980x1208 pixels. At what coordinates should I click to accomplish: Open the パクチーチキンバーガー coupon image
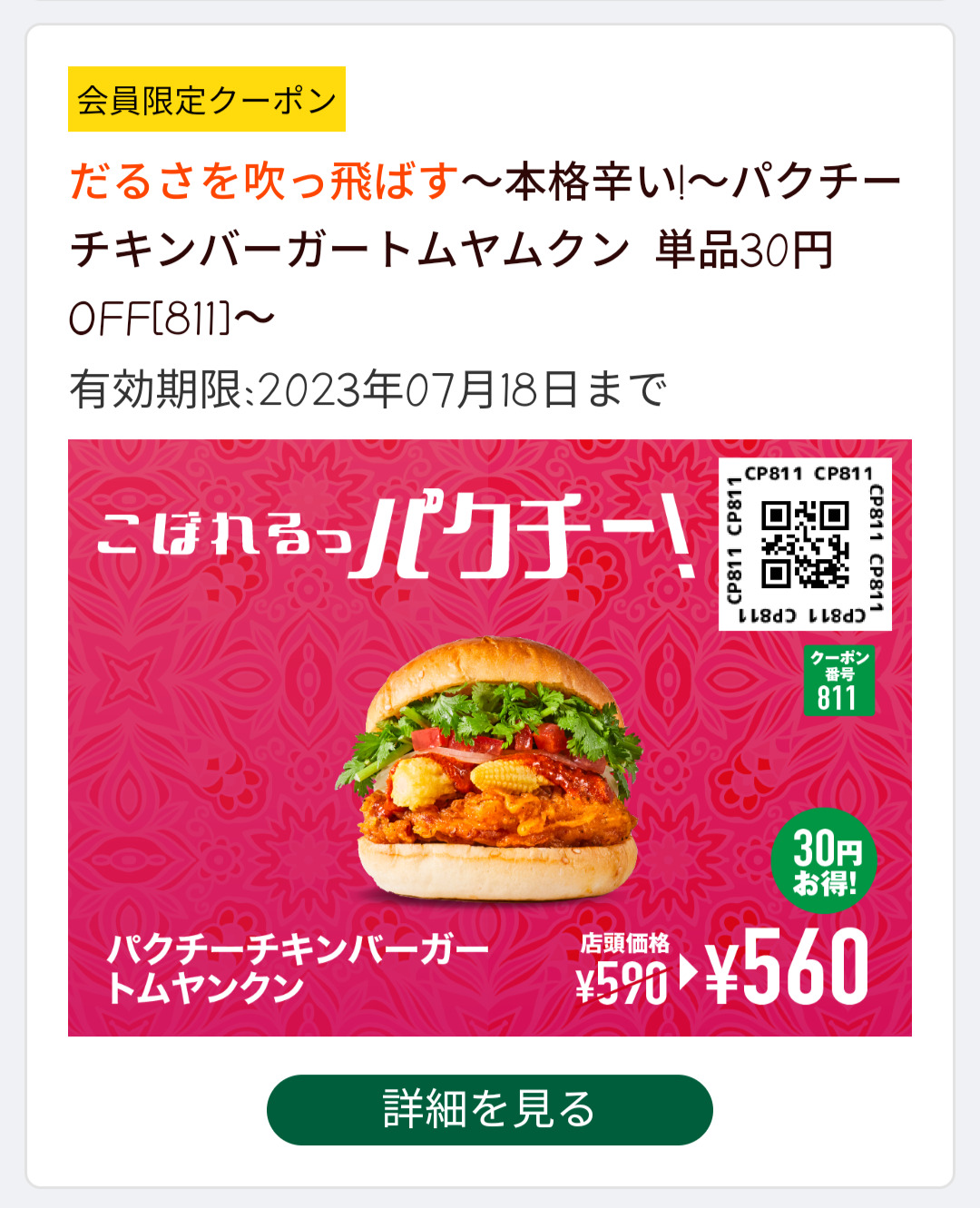click(489, 737)
